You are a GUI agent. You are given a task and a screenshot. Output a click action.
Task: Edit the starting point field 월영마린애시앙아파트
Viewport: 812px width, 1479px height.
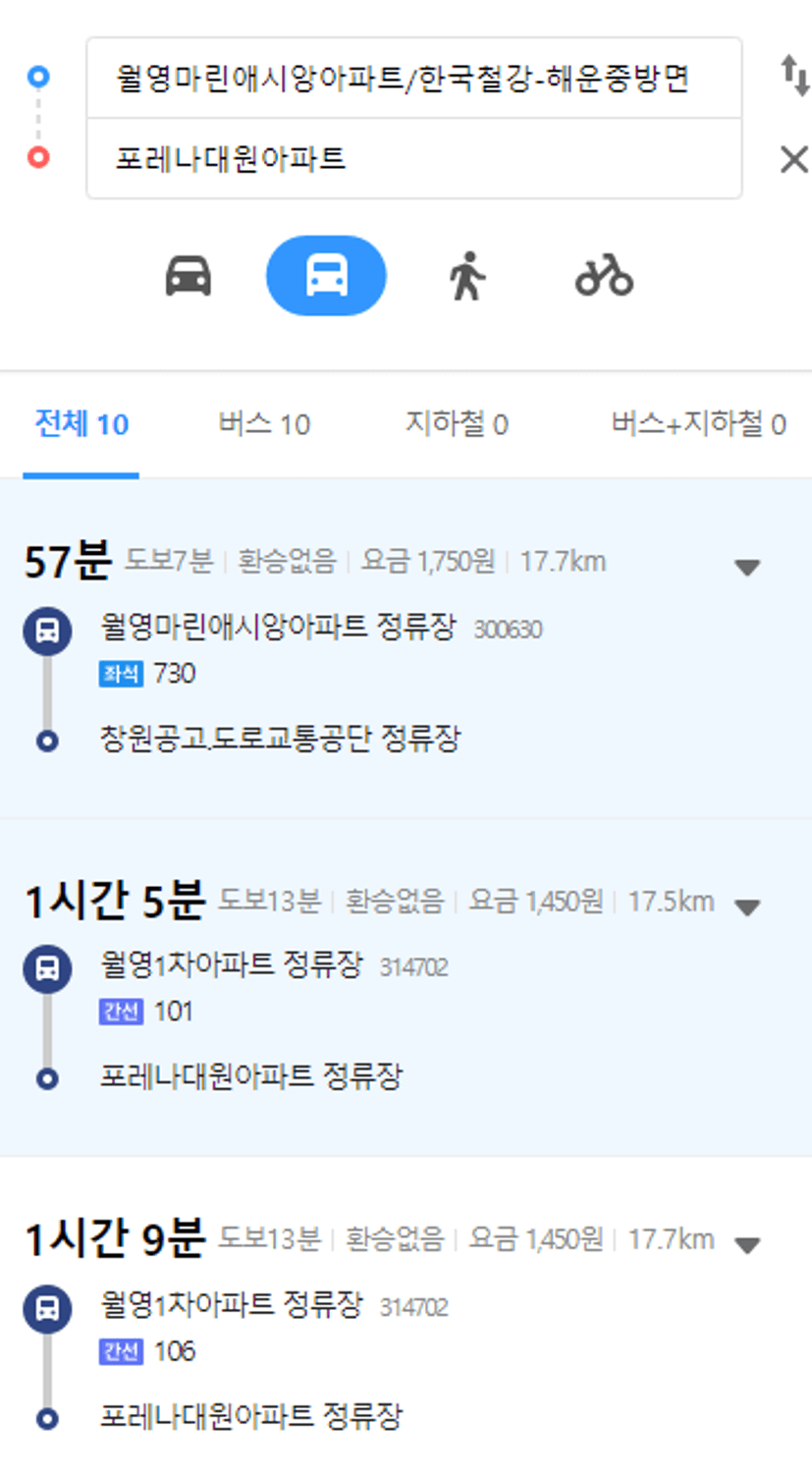pos(413,79)
